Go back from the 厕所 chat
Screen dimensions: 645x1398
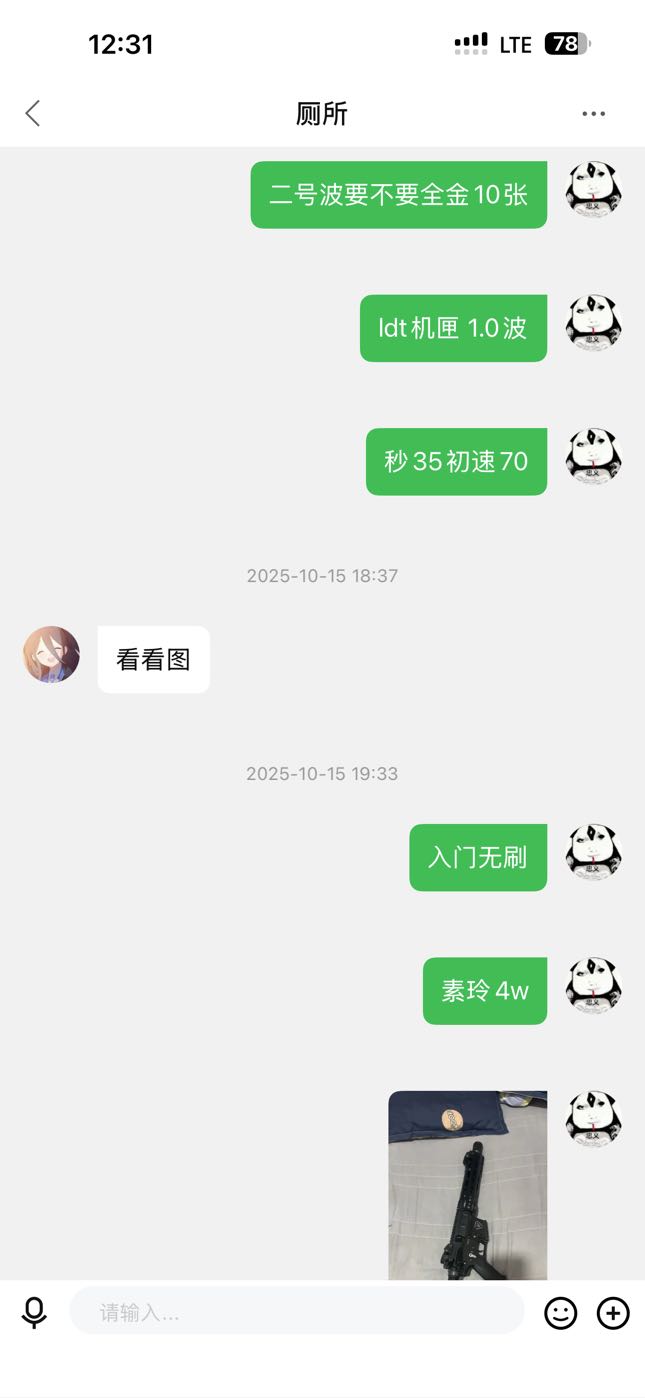[x=33, y=114]
